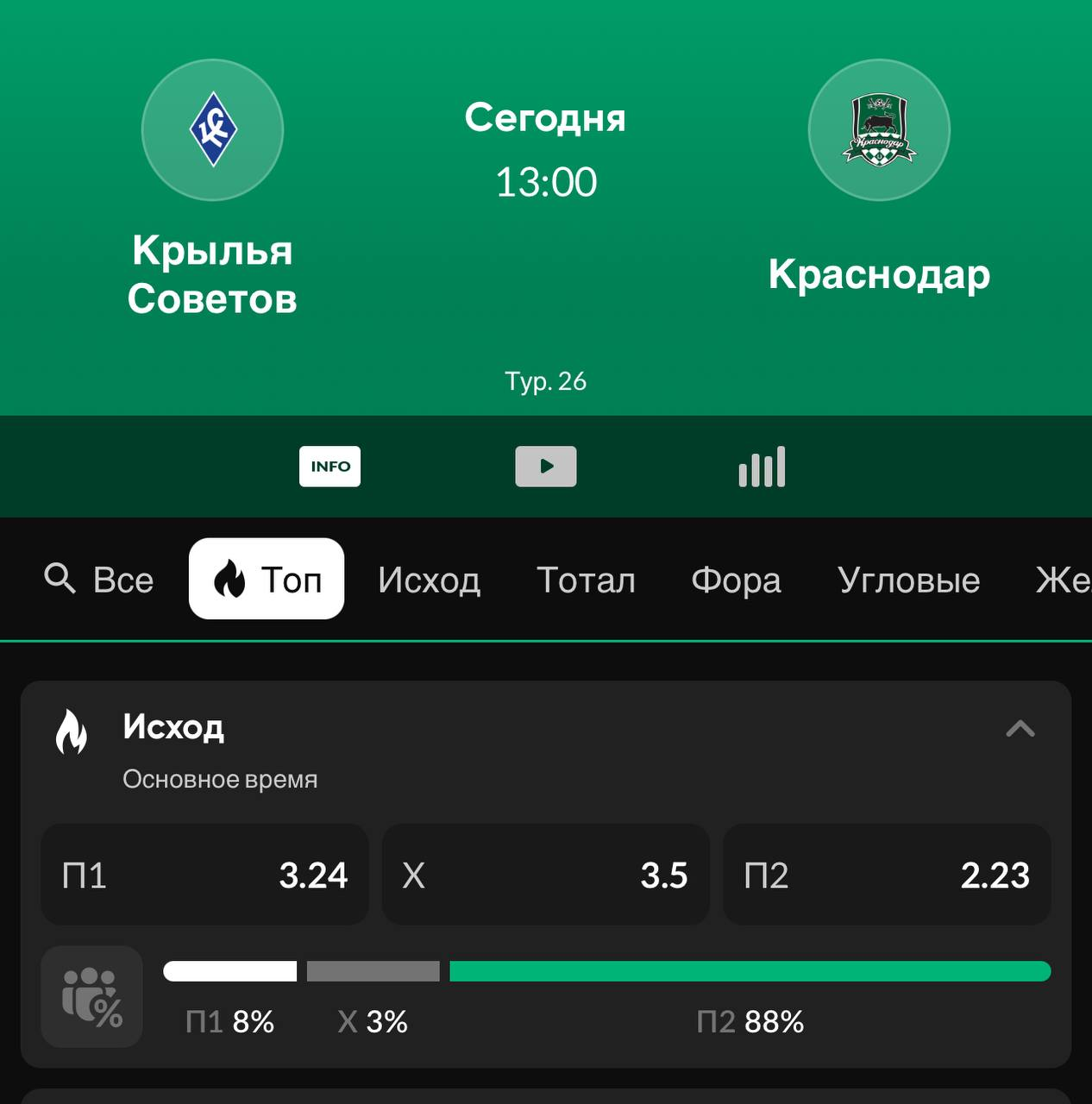This screenshot has width=1092, height=1104.
Task: Switch to the Тотал tab
Action: pos(586,580)
